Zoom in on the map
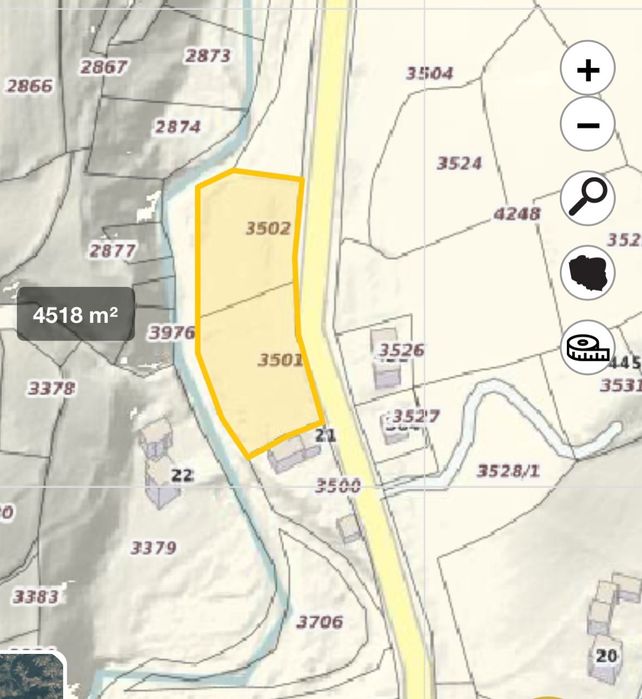 tap(588, 70)
